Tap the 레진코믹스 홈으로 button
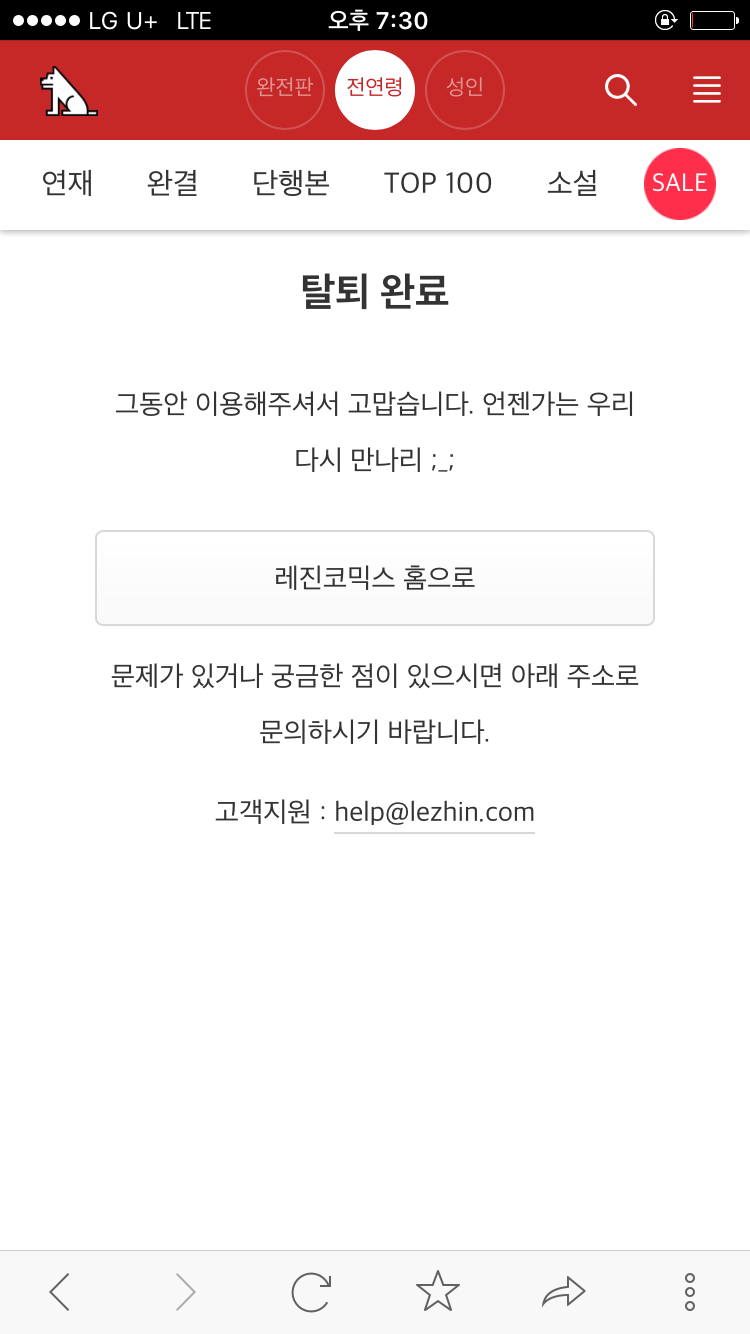This screenshot has width=750, height=1334. (x=375, y=578)
